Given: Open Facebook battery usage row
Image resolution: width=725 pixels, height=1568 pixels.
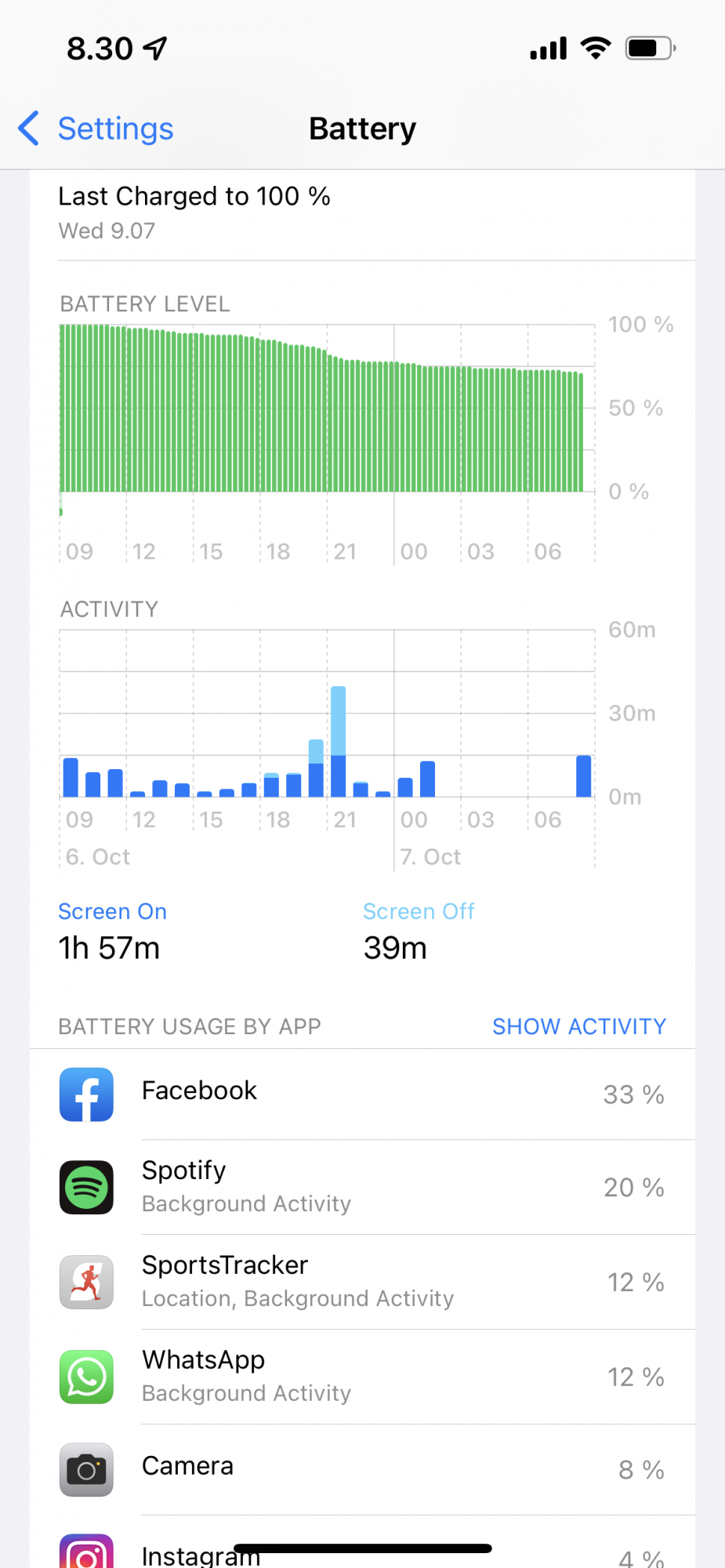Looking at the screenshot, I should point(362,1094).
